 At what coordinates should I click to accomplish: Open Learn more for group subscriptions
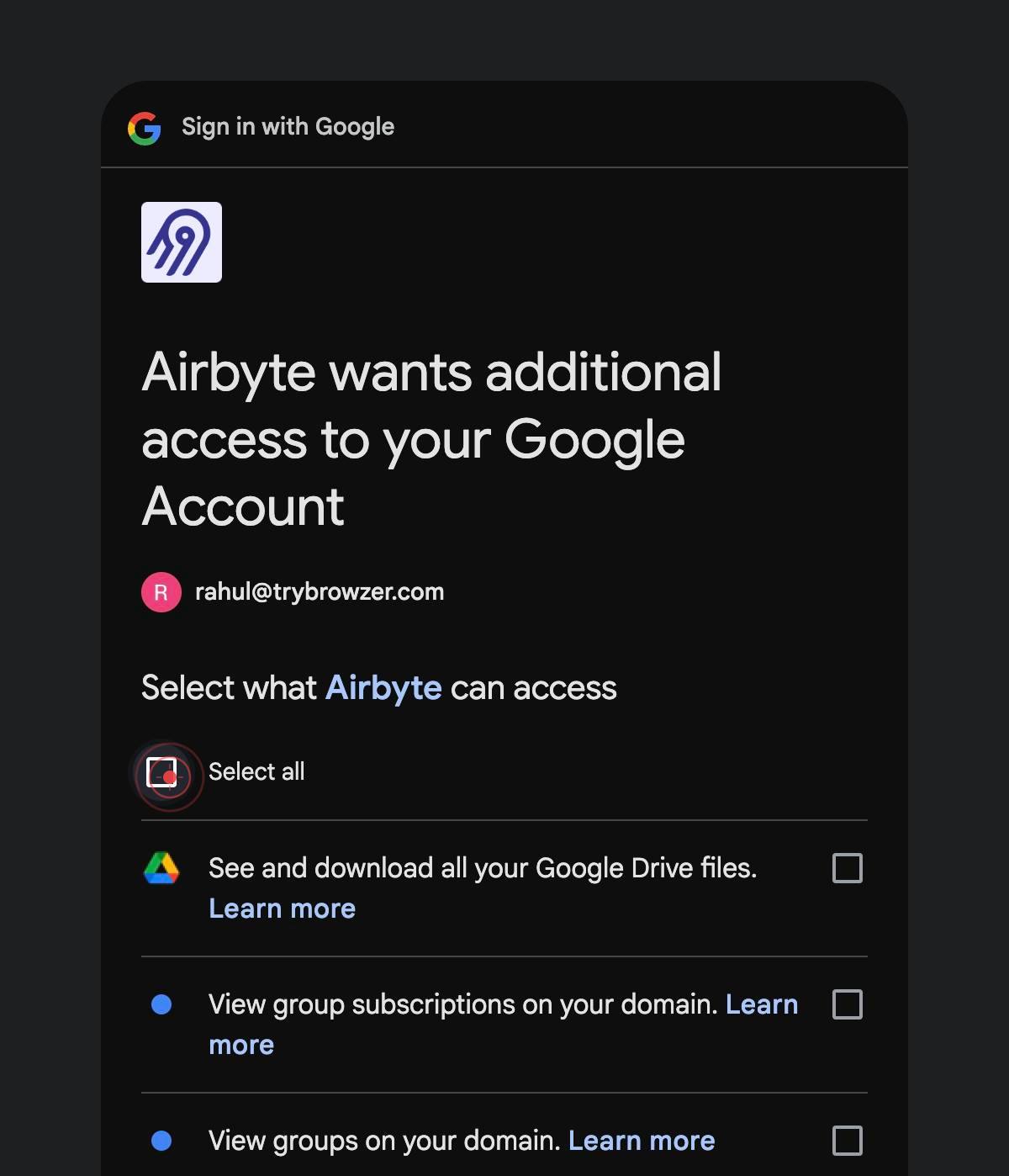(762, 1004)
